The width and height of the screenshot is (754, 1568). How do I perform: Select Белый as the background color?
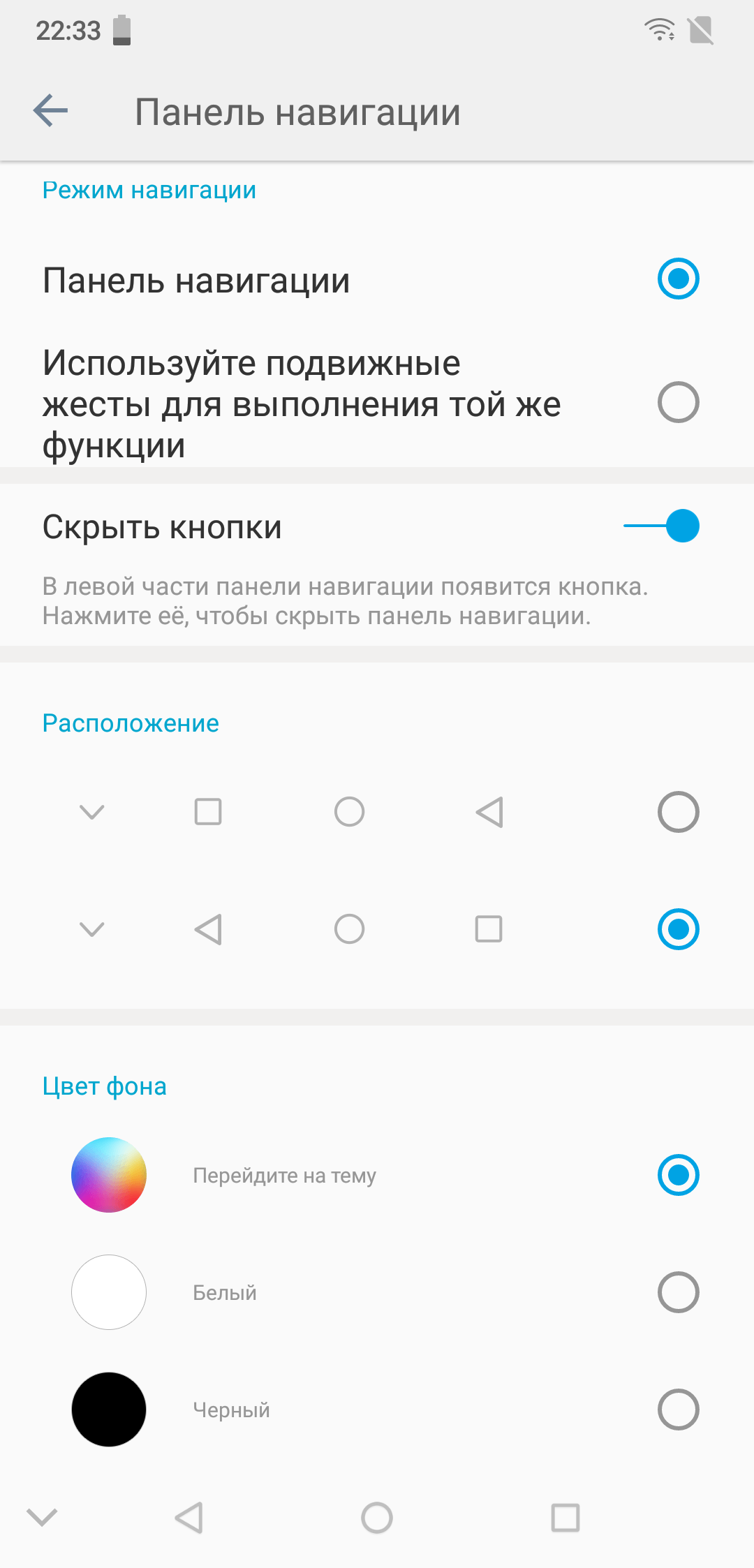377,1292
